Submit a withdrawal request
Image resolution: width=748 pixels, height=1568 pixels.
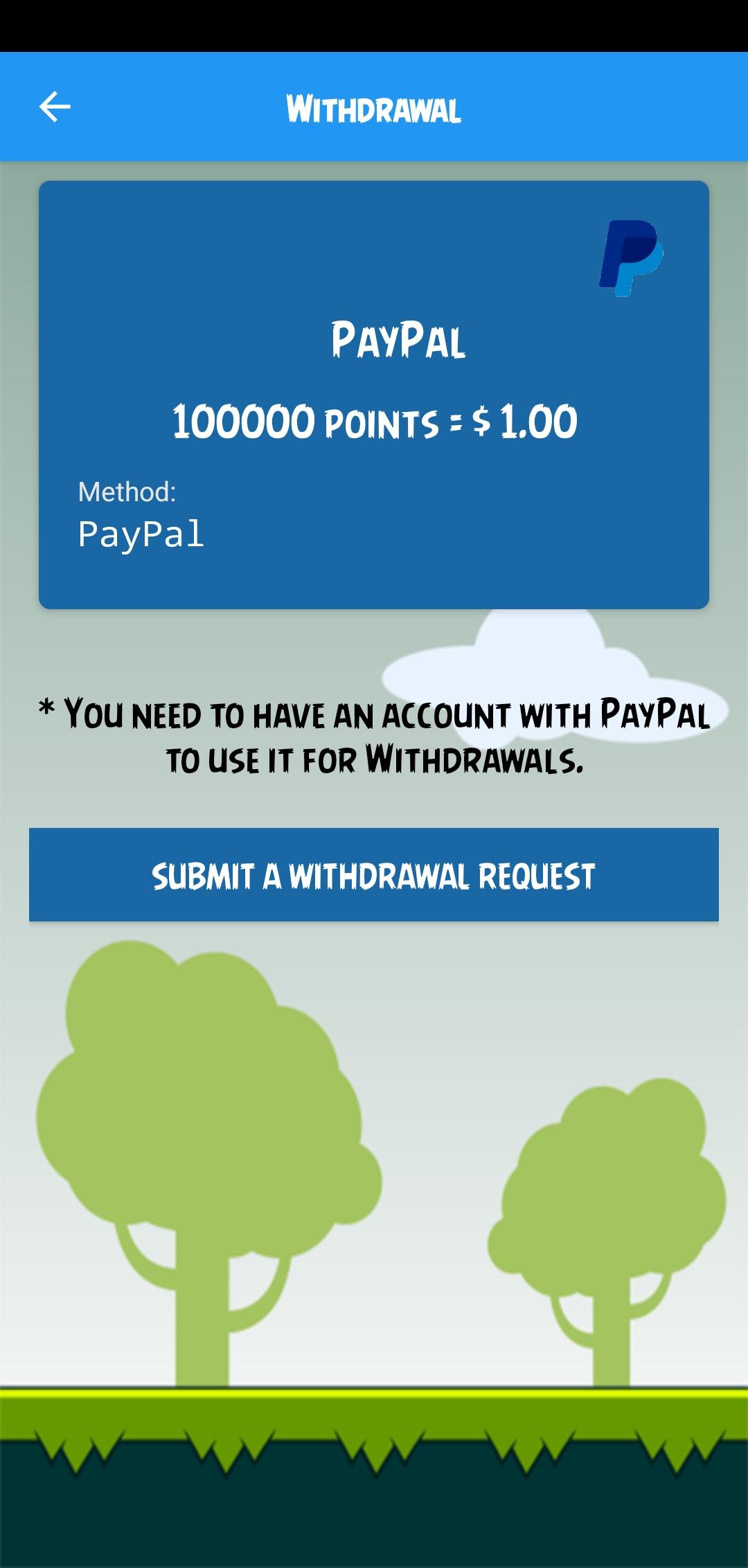point(374,874)
